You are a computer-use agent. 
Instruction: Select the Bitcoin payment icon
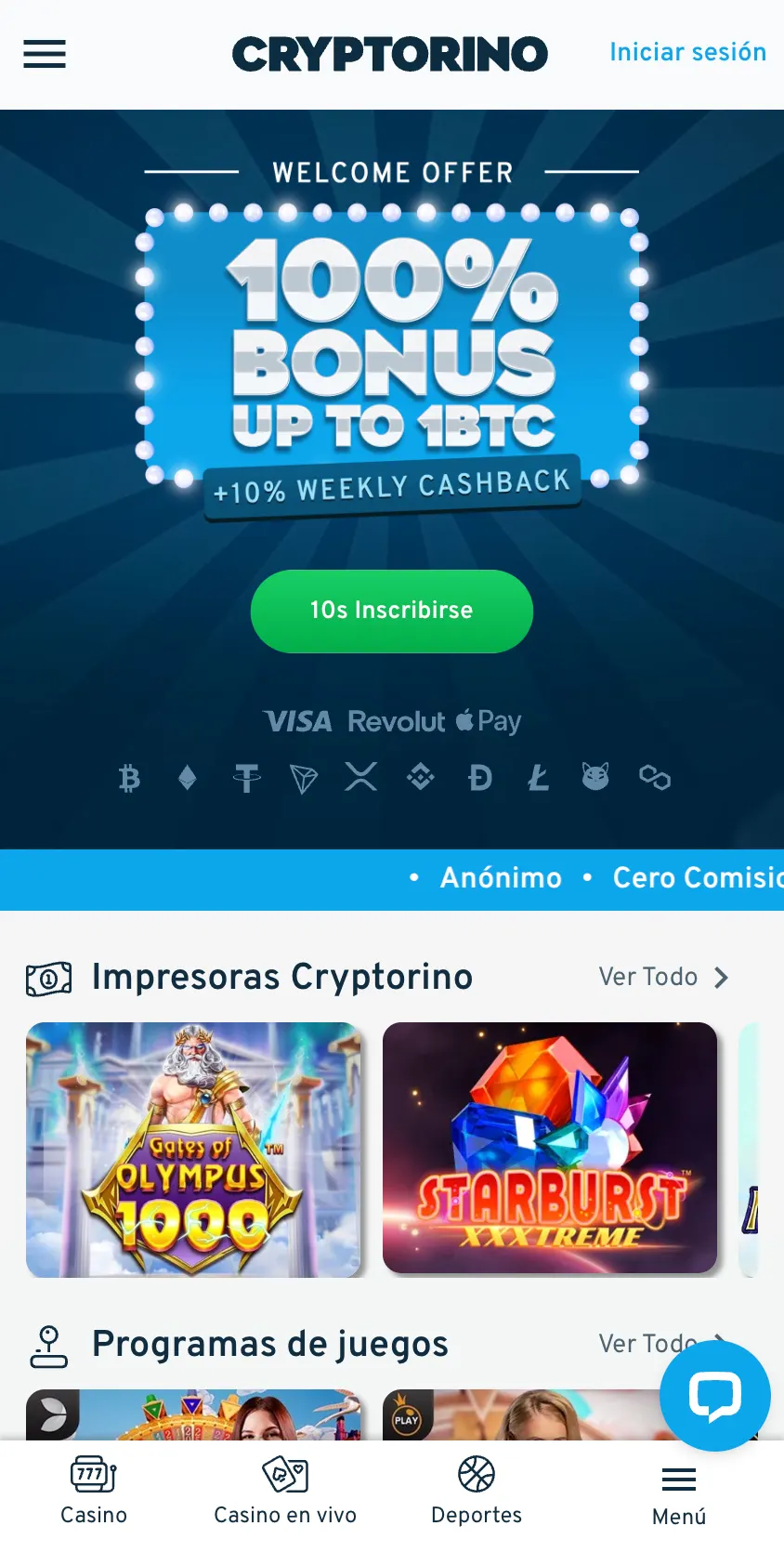(129, 778)
